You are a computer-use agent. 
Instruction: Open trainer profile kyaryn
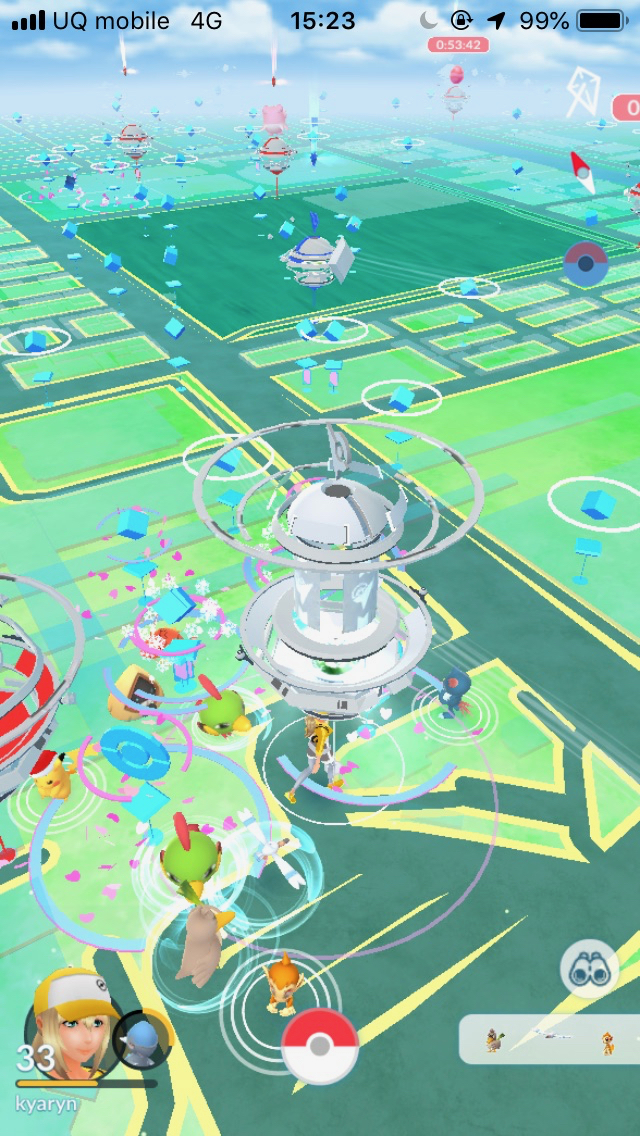coord(70,1025)
